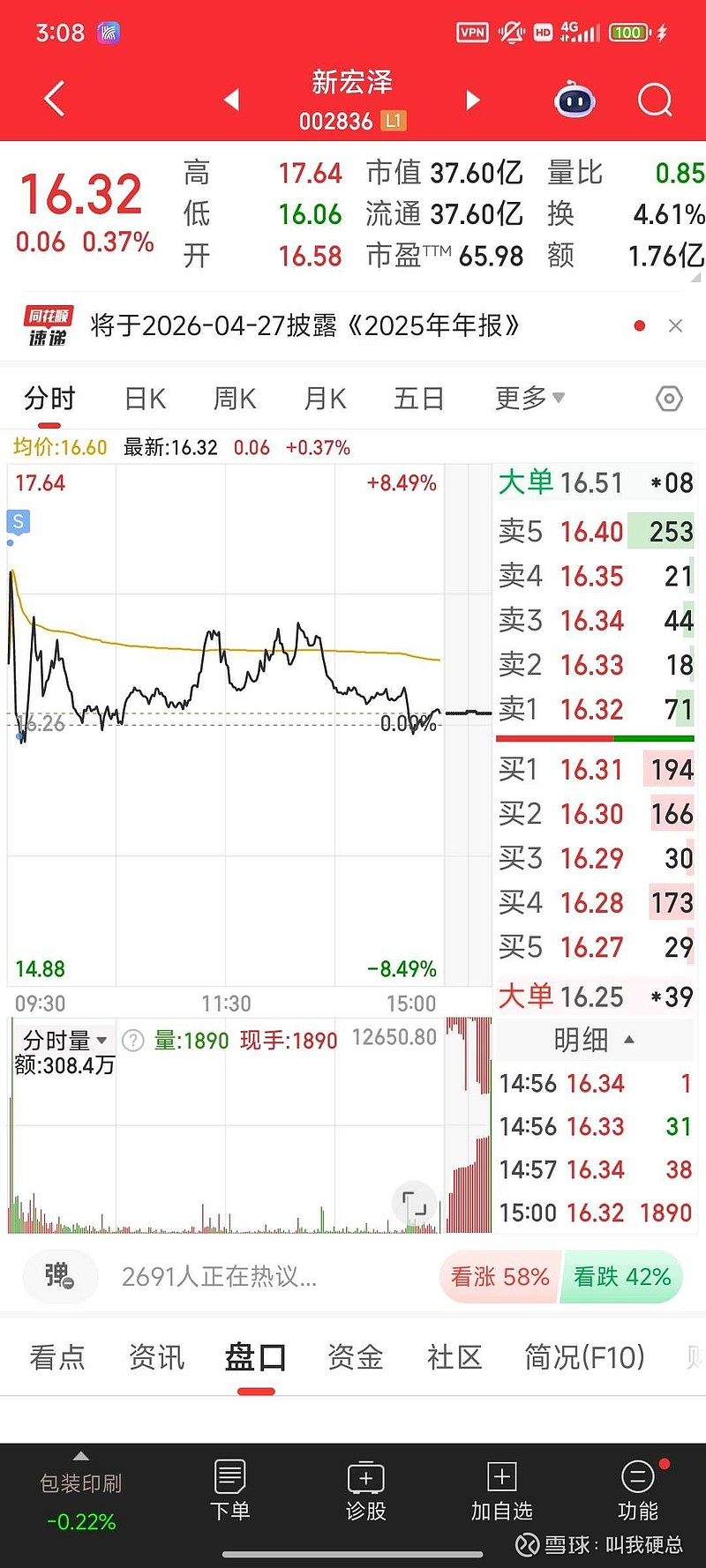Image resolution: width=706 pixels, height=1568 pixels.
Task: Open the 2025 annual report disclosure notice
Action: coord(304,325)
